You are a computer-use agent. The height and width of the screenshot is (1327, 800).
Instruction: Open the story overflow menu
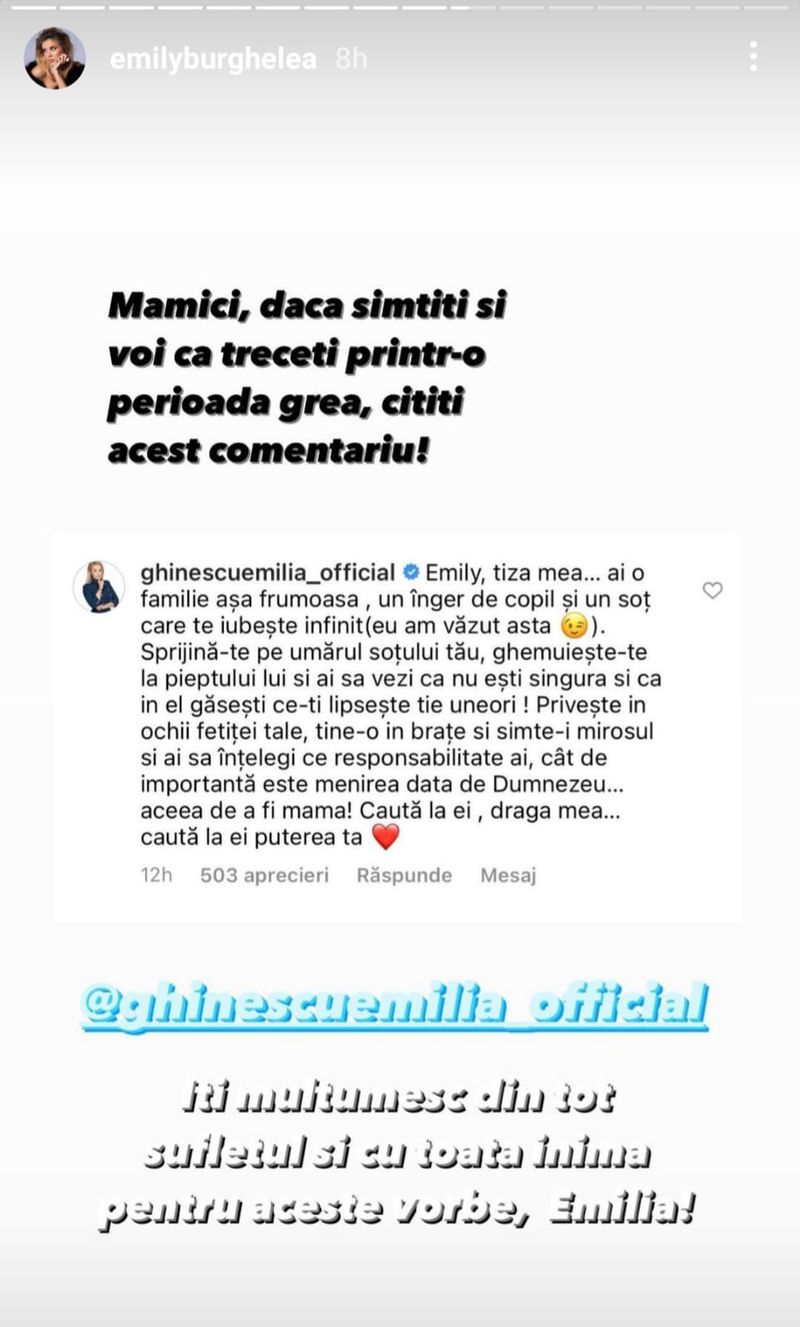pos(752,57)
